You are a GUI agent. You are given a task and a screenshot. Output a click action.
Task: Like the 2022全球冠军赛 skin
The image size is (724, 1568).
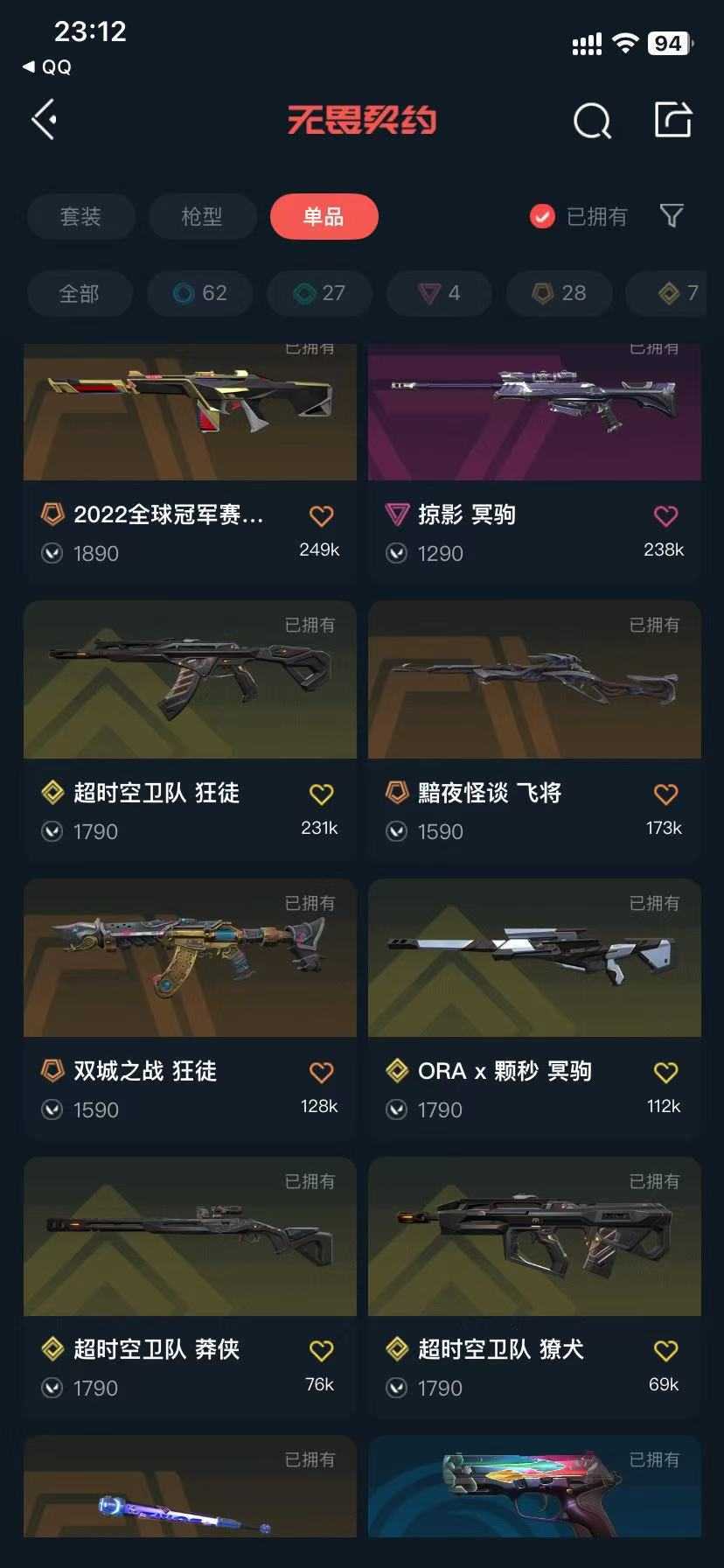pyautogui.click(x=322, y=516)
